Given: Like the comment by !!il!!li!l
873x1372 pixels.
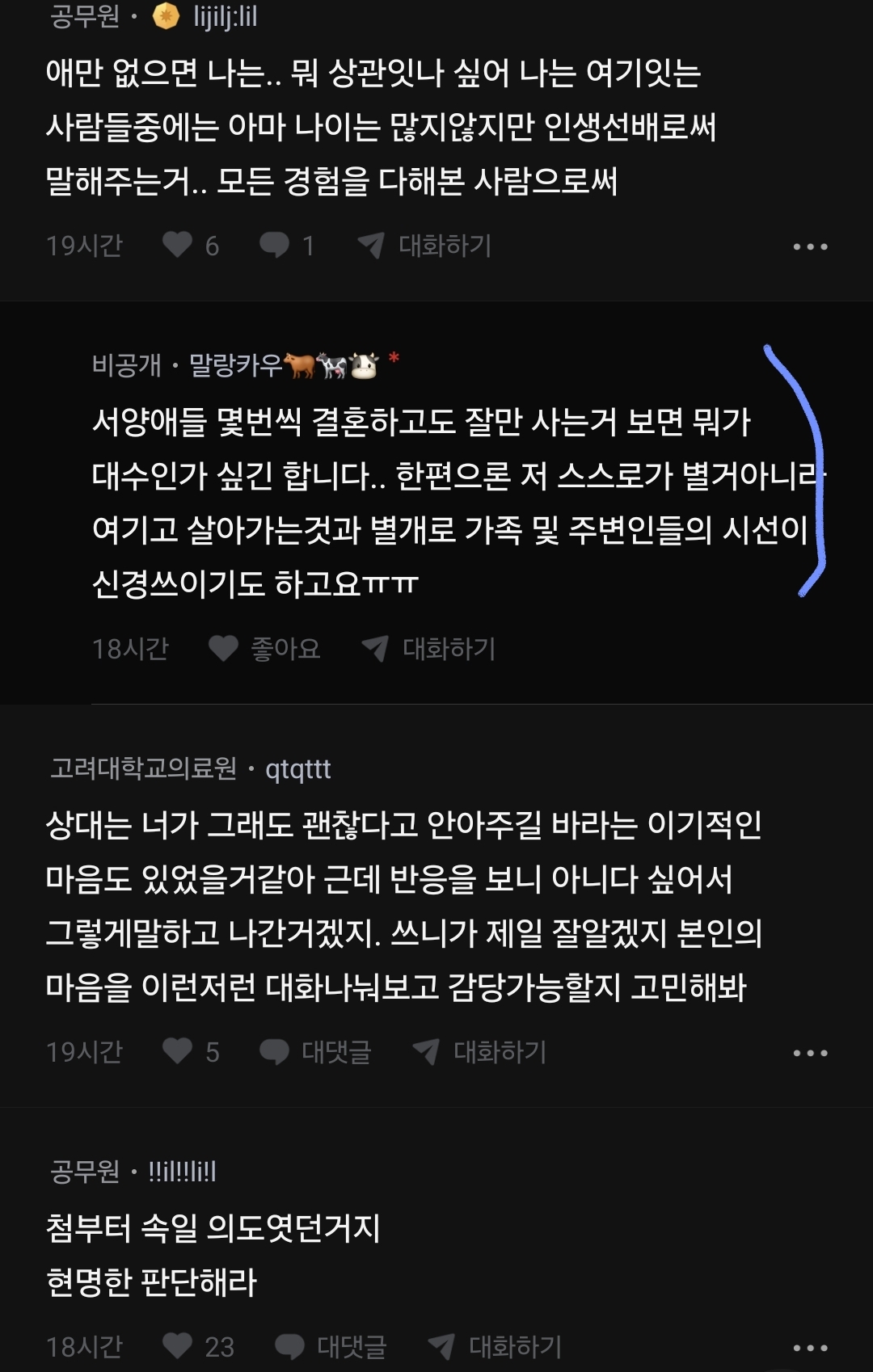Looking at the screenshot, I should [x=179, y=1346].
